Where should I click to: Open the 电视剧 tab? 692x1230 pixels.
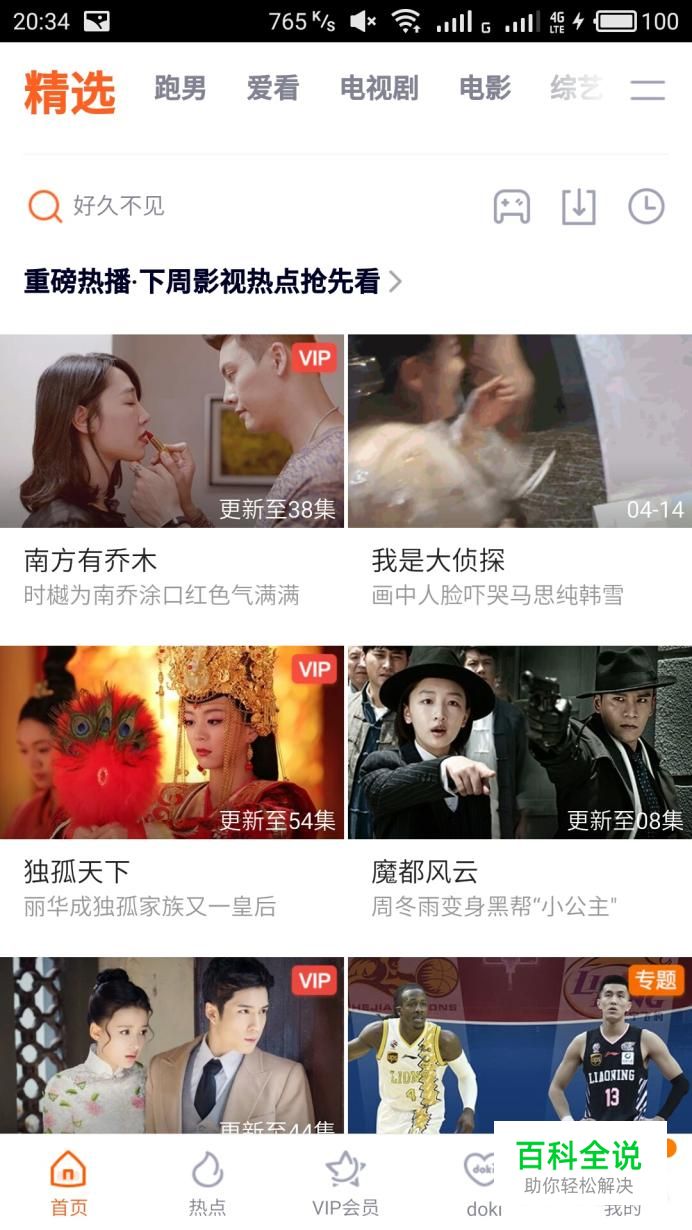pyautogui.click(x=379, y=89)
